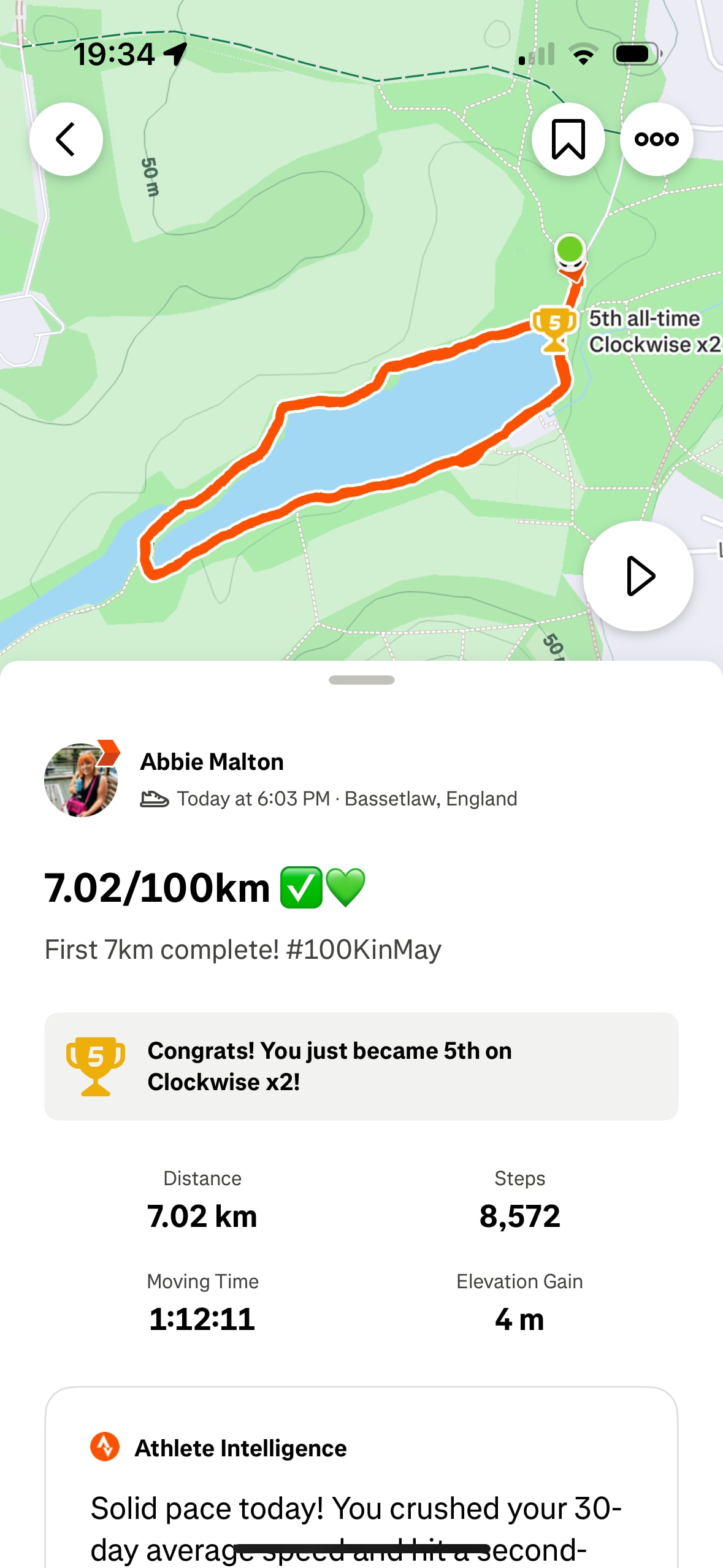723x1568 pixels.
Task: Tap the sheet's drag handle
Action: click(361, 680)
